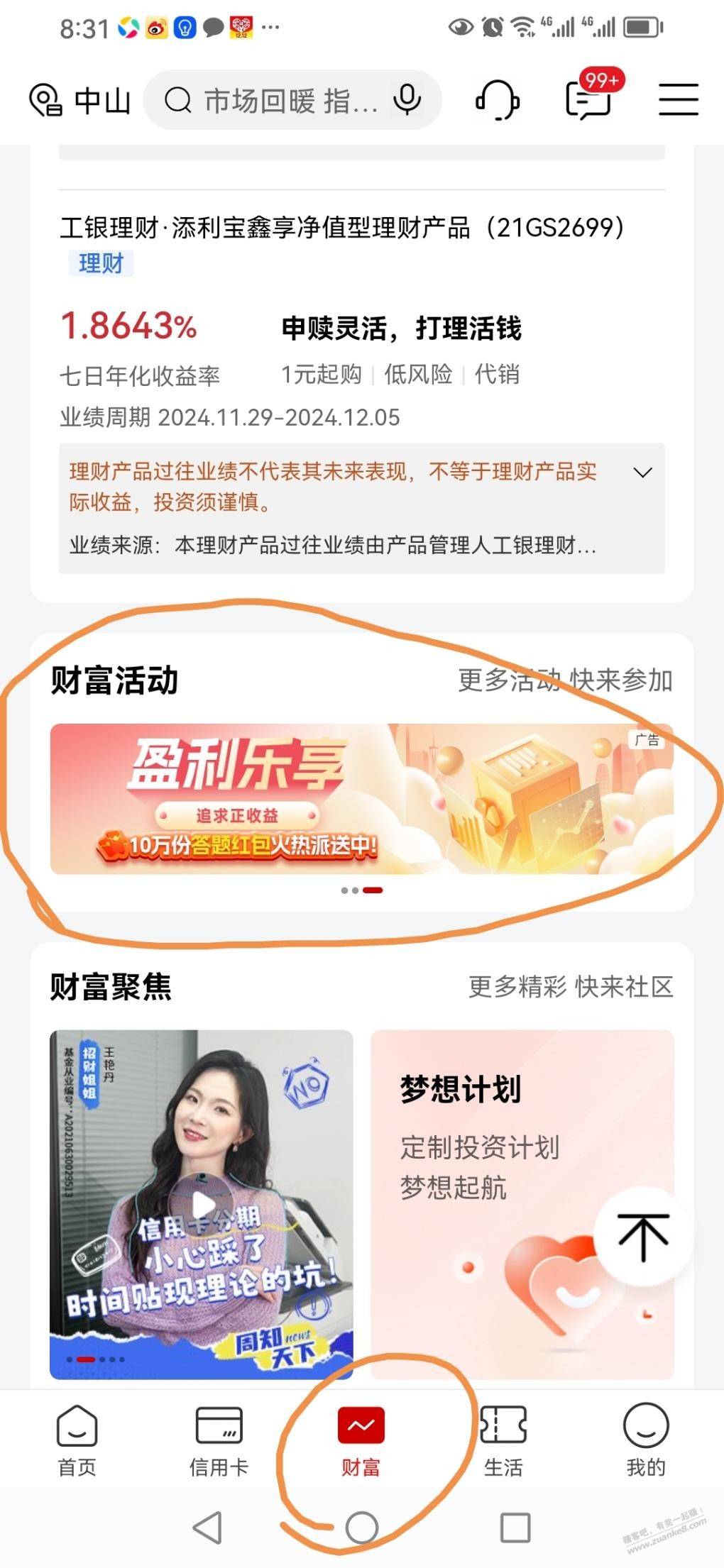724x1568 pixels.
Task: Open the 梦想计划 card
Action: [x=522, y=1204]
